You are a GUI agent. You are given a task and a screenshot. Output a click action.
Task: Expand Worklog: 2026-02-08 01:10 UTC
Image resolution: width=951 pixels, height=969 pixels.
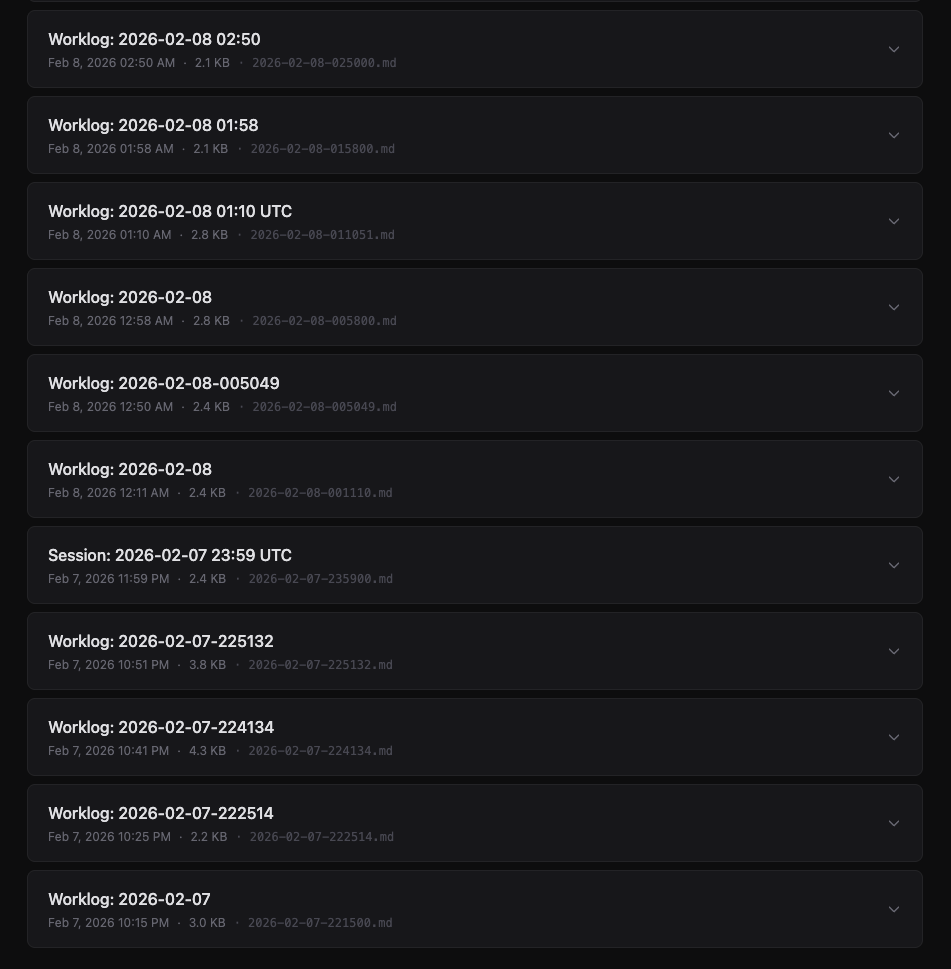click(893, 221)
